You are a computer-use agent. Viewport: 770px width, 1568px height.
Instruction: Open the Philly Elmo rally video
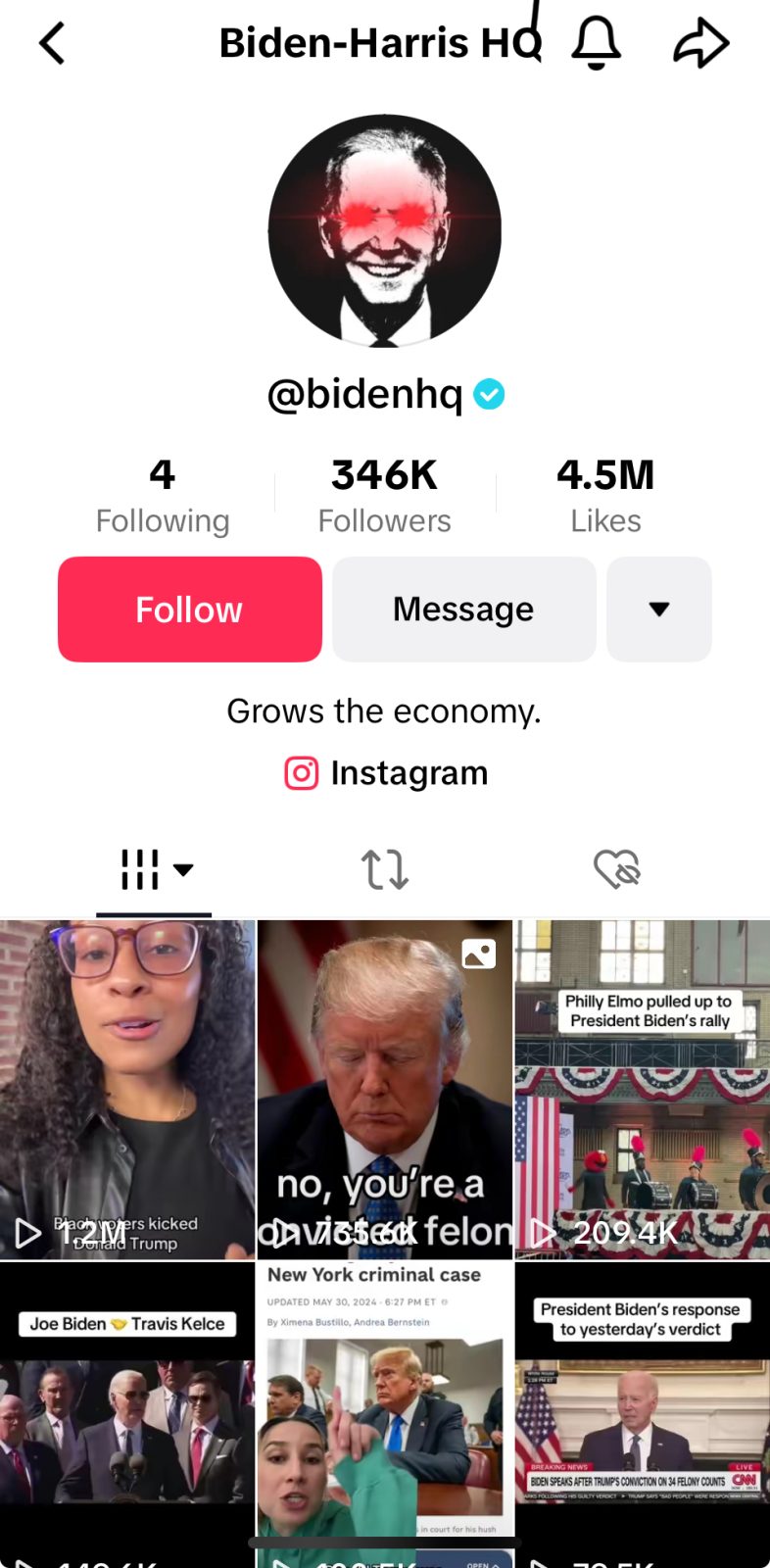[642, 1090]
